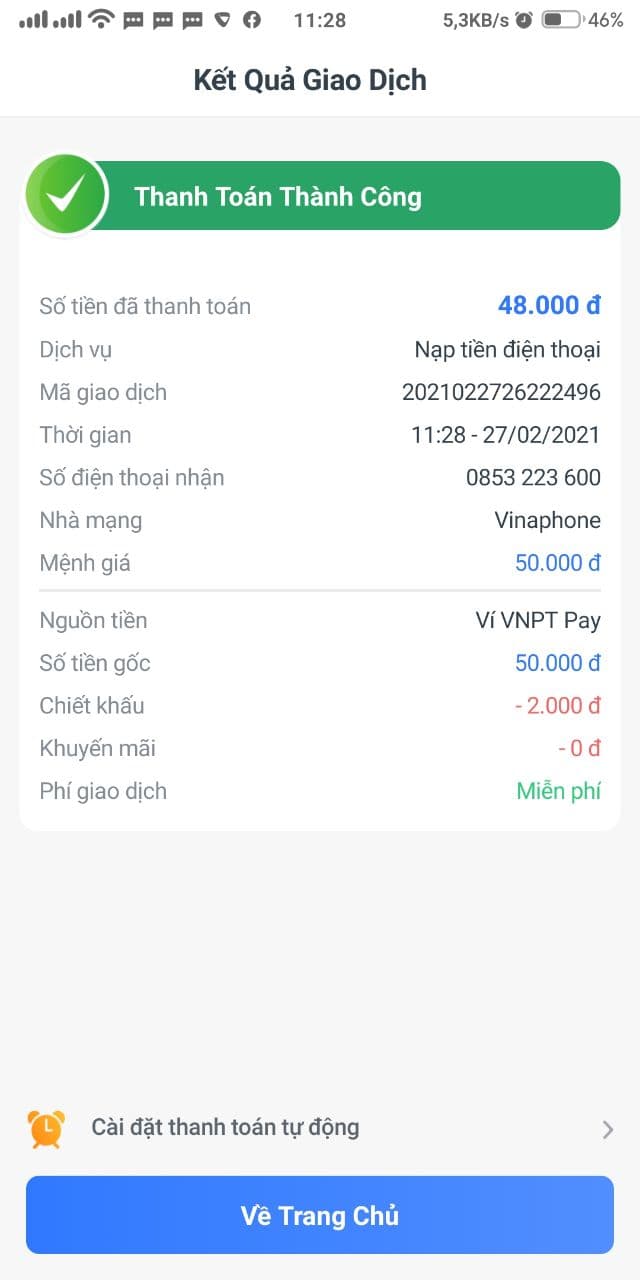640x1280 pixels.
Task: Open the Cài đặt thanh toán tự động row
Action: pos(320,1128)
